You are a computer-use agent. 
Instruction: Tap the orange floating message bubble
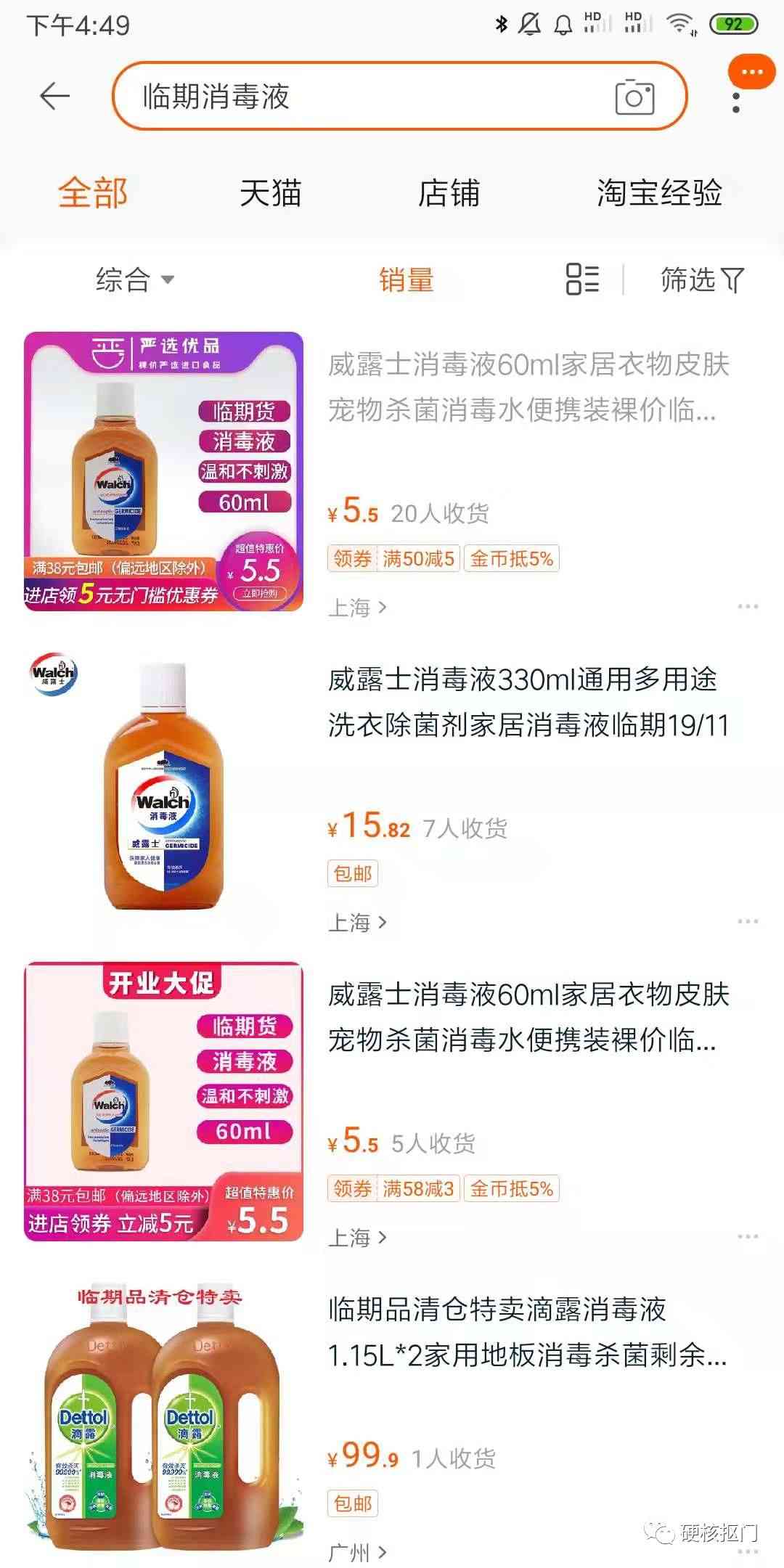pyautogui.click(x=752, y=72)
